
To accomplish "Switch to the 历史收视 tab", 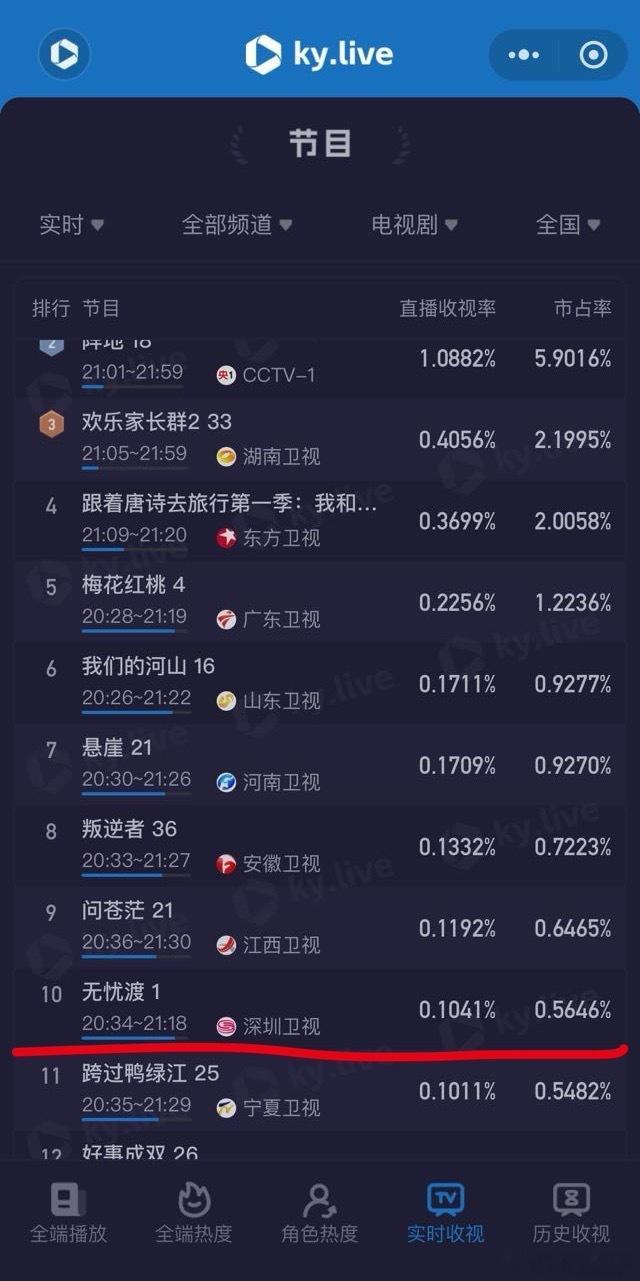I will [x=571, y=1213].
